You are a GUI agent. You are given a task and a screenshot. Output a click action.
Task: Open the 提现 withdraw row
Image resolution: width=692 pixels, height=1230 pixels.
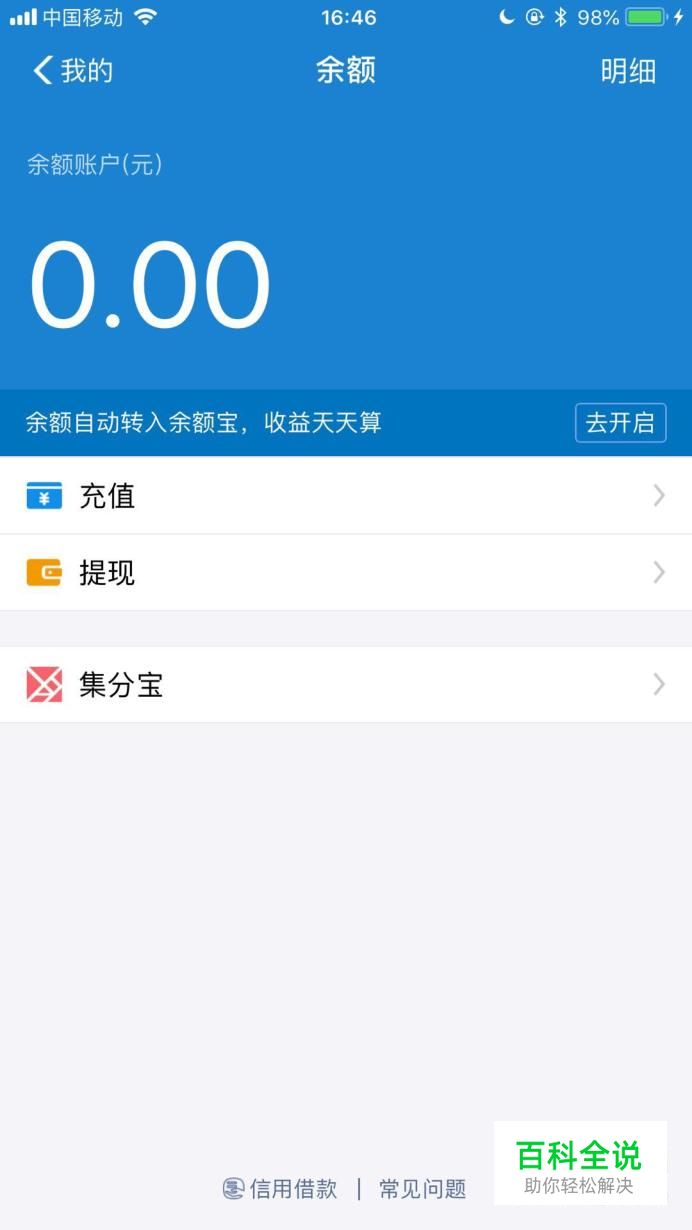(x=346, y=572)
